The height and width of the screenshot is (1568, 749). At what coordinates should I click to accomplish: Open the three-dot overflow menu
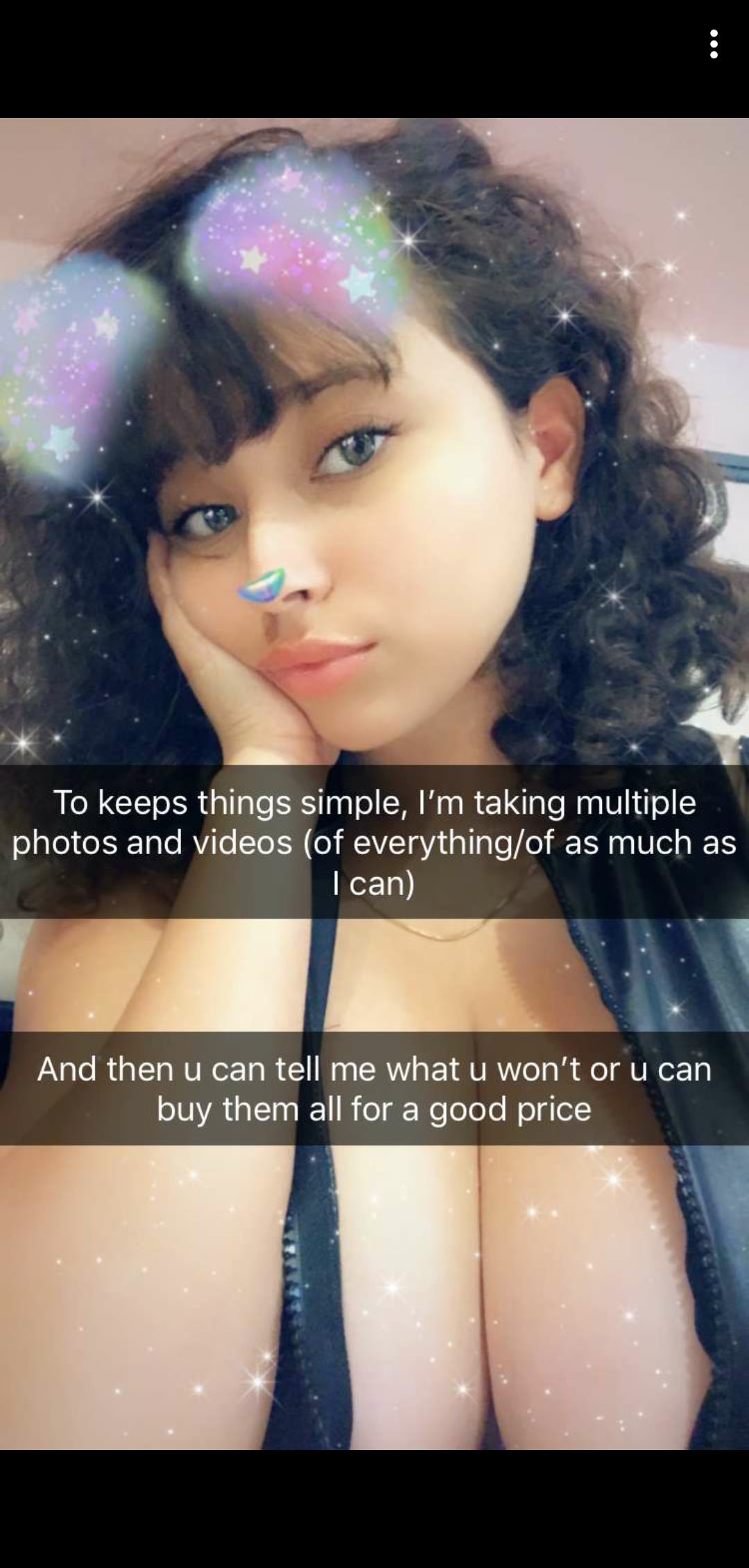(714, 44)
